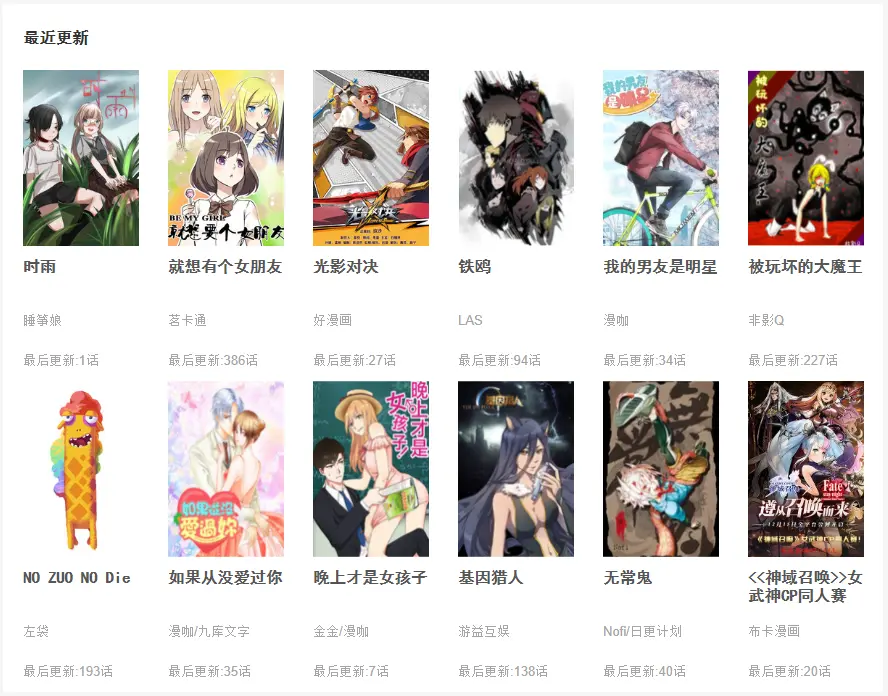Viewport: 888px width, 696px height.
Task: Select the 光影对决 cover
Action: pyautogui.click(x=371, y=158)
